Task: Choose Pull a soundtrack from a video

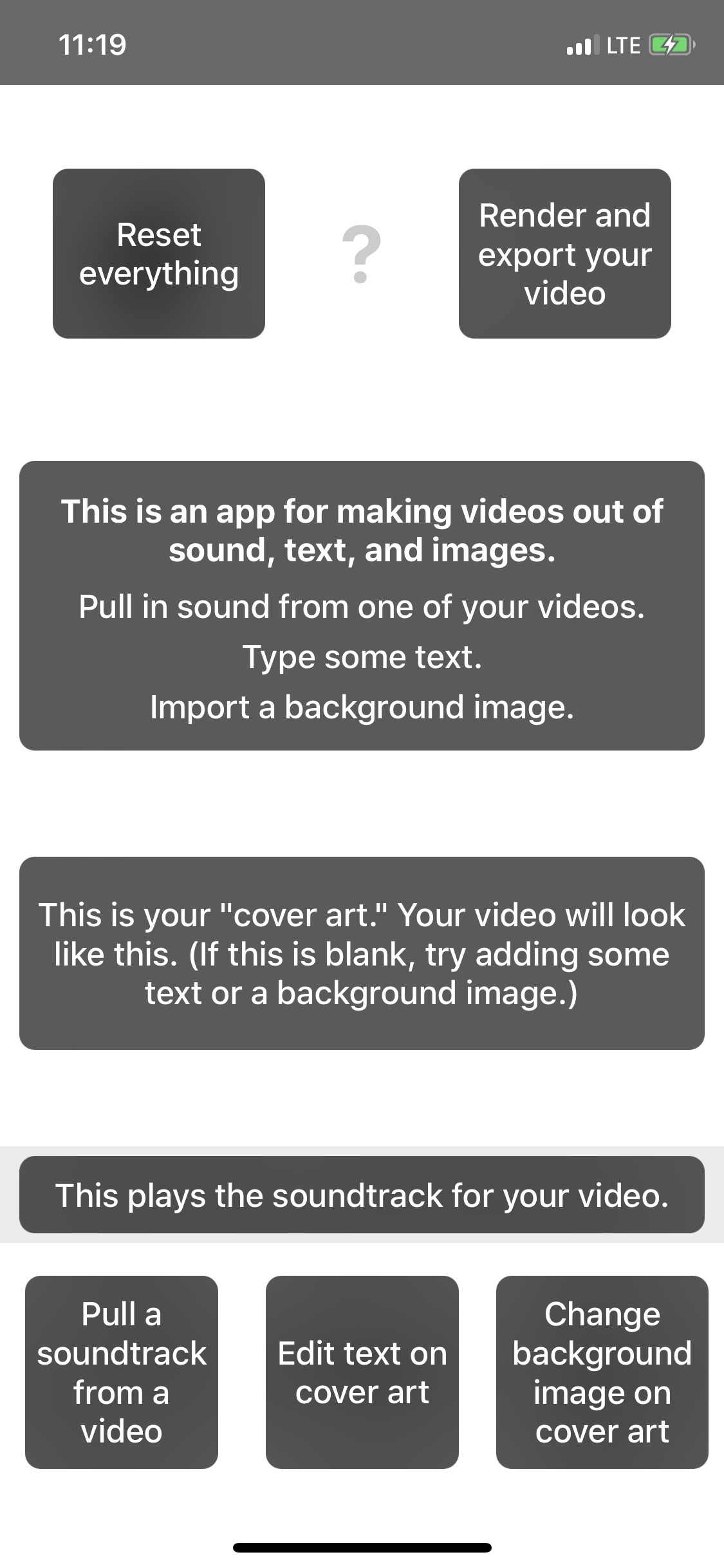Action: pyautogui.click(x=122, y=1372)
